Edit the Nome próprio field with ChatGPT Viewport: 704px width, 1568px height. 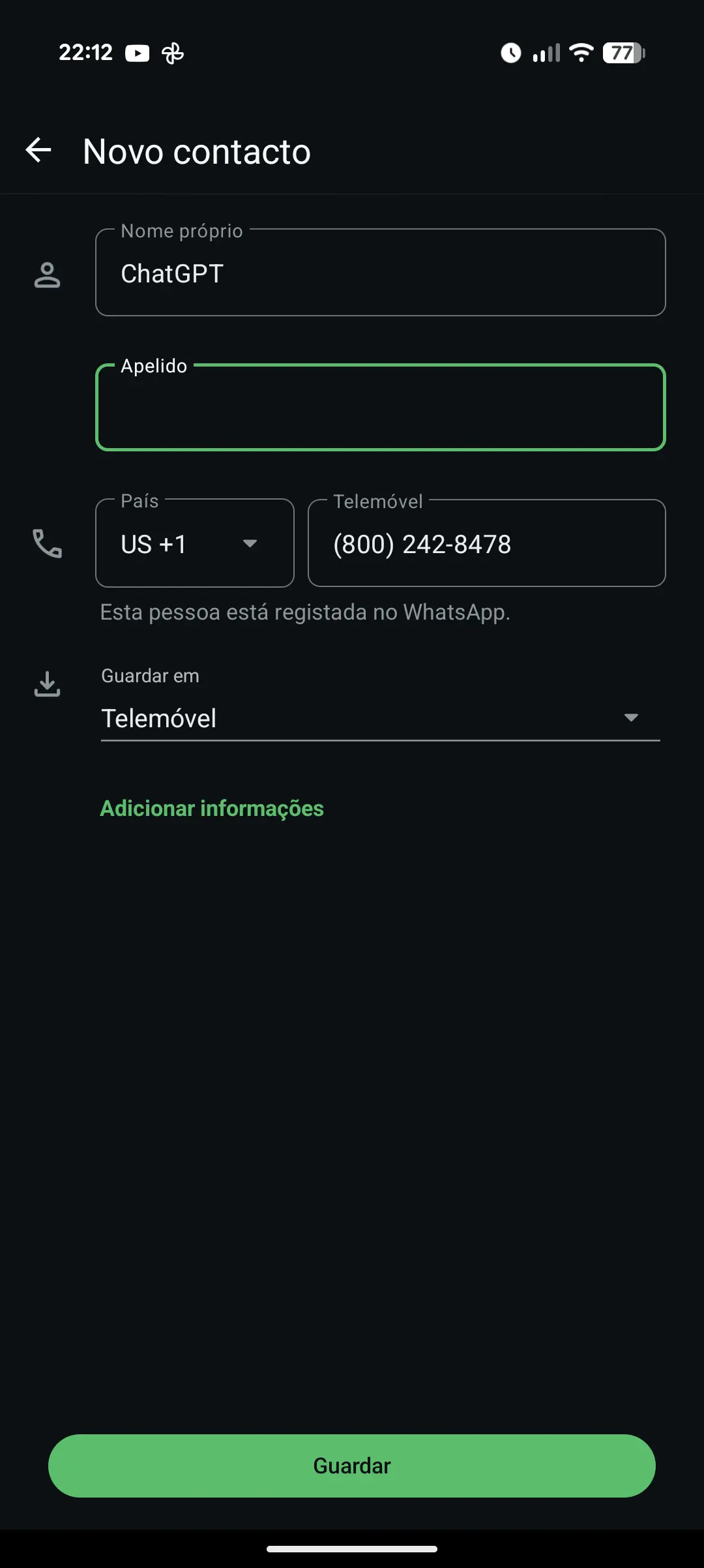coord(380,272)
